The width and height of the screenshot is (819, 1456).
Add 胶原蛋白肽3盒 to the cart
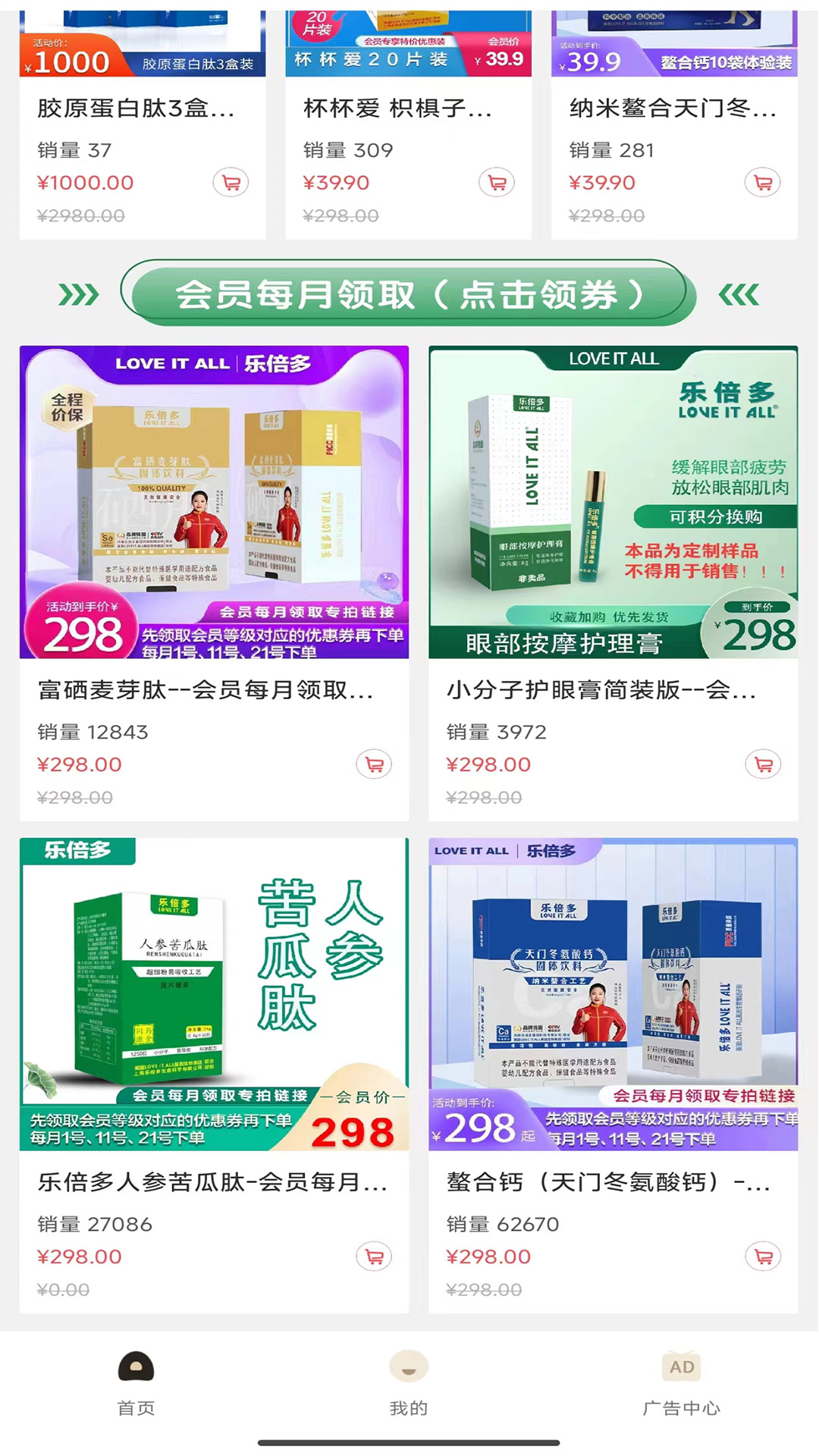click(x=231, y=183)
